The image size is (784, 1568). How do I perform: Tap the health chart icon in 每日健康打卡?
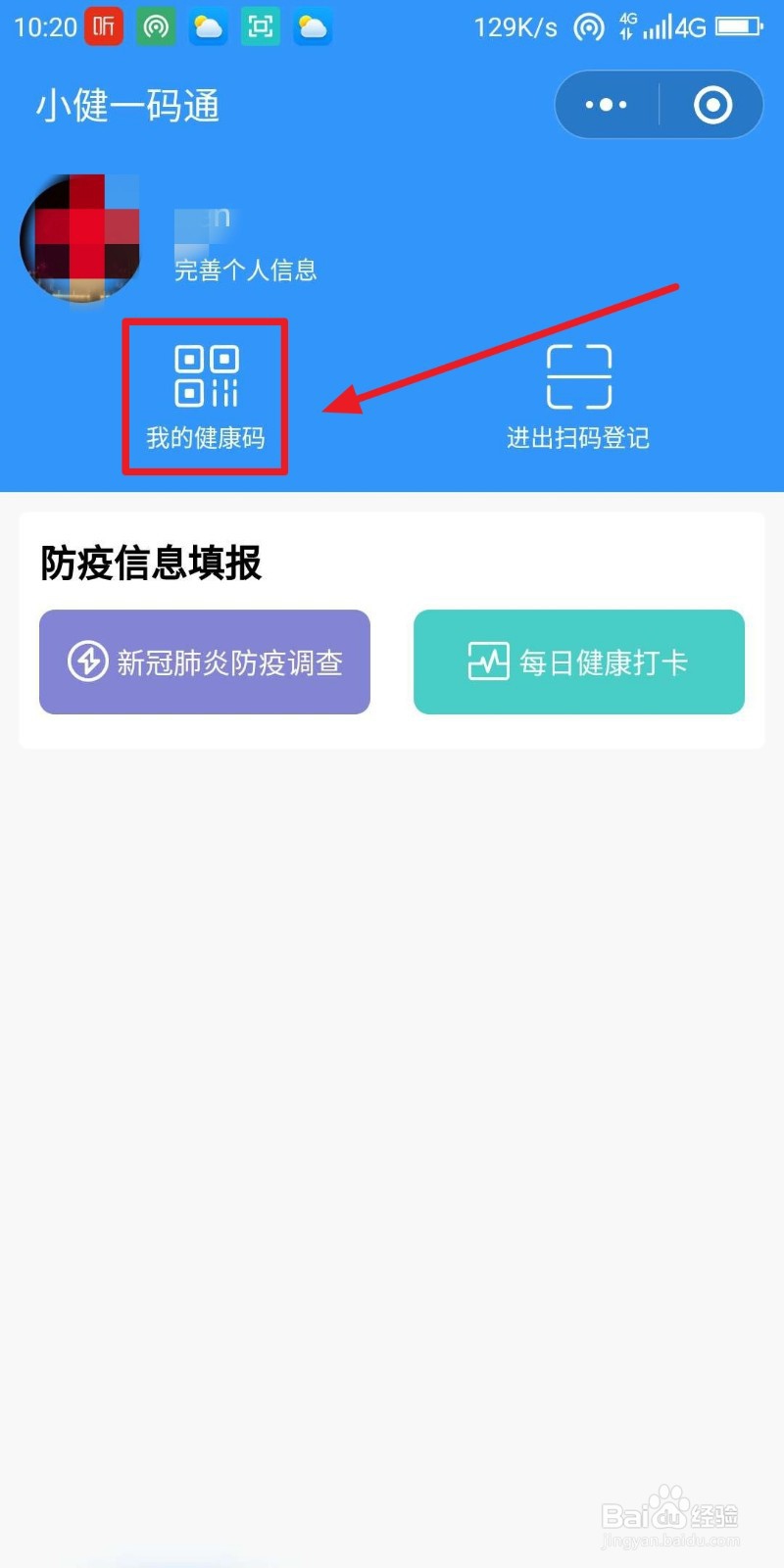[487, 661]
